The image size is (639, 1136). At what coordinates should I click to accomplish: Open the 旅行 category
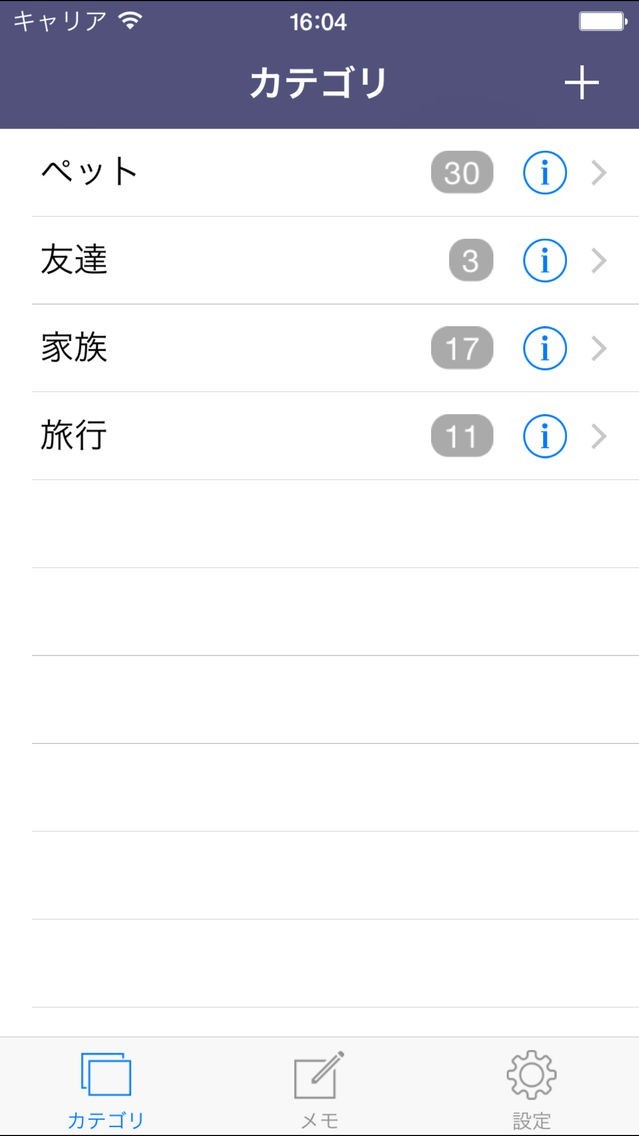(x=200, y=437)
